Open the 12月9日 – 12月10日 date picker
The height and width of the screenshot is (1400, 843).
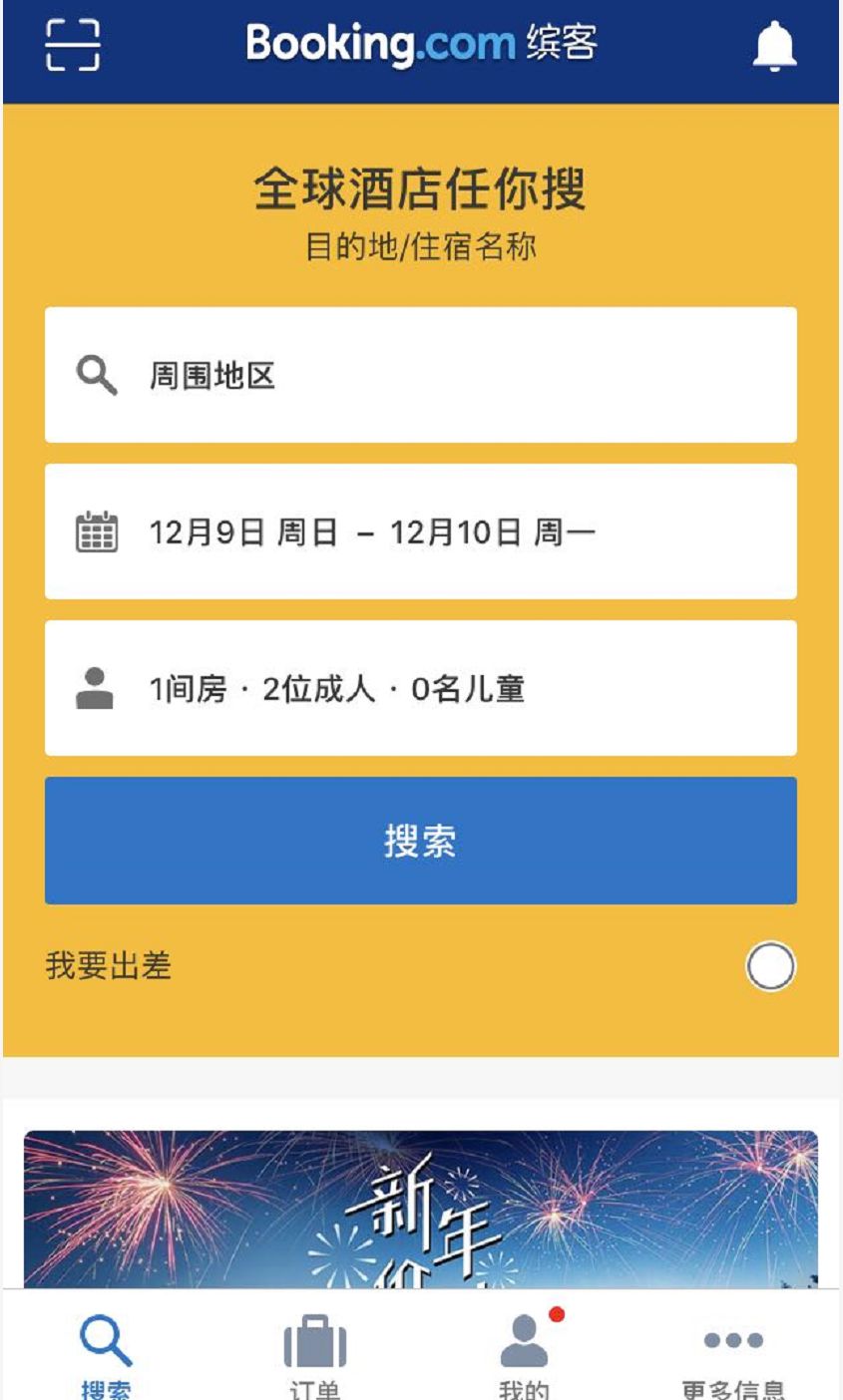420,531
